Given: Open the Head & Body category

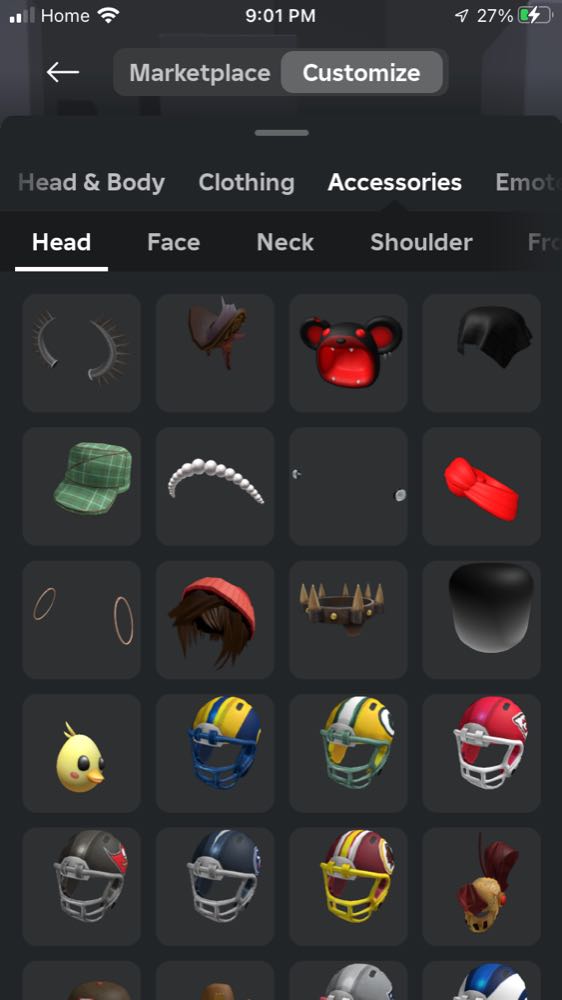Looking at the screenshot, I should click(91, 182).
